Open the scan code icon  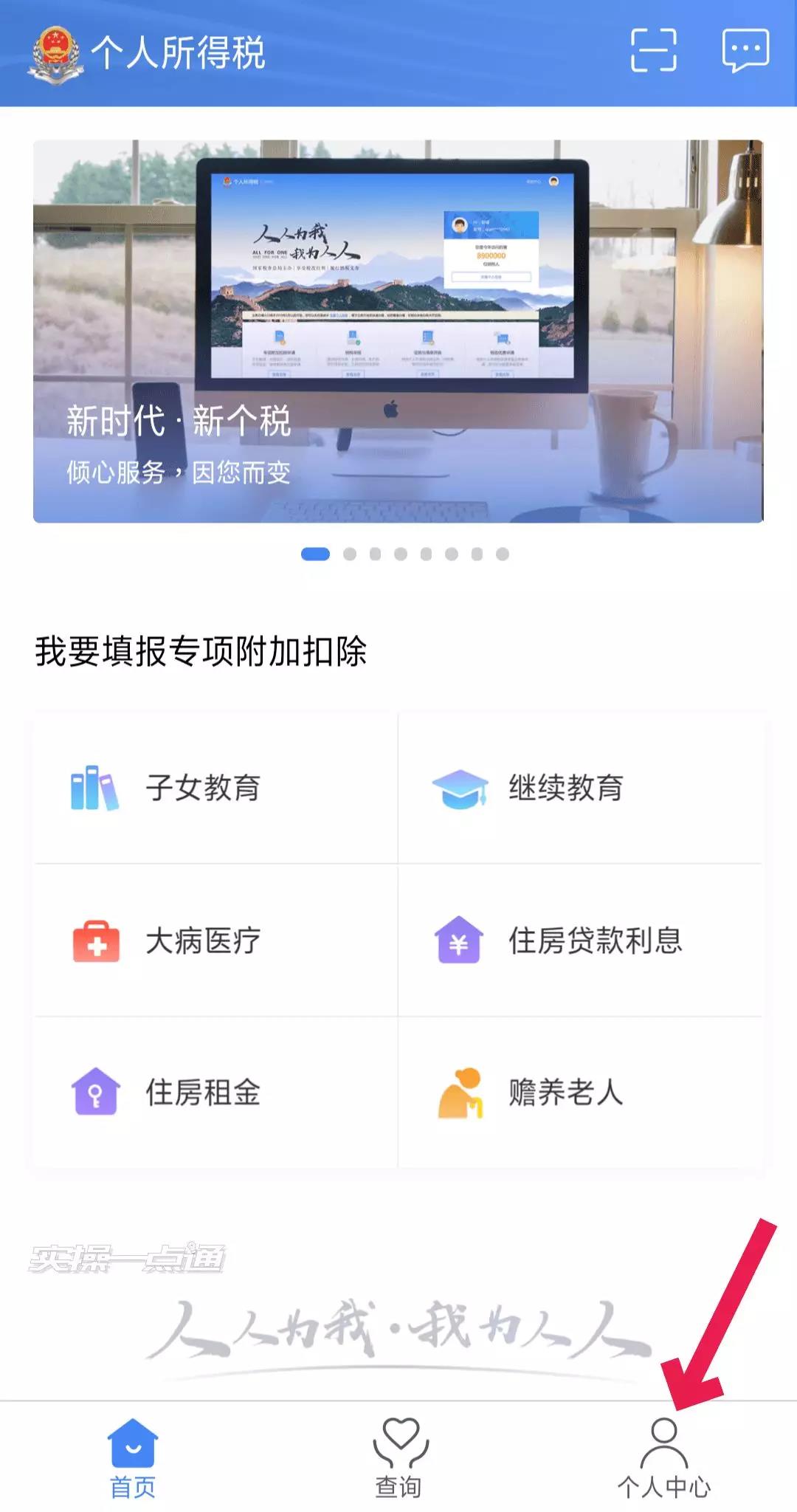653,50
